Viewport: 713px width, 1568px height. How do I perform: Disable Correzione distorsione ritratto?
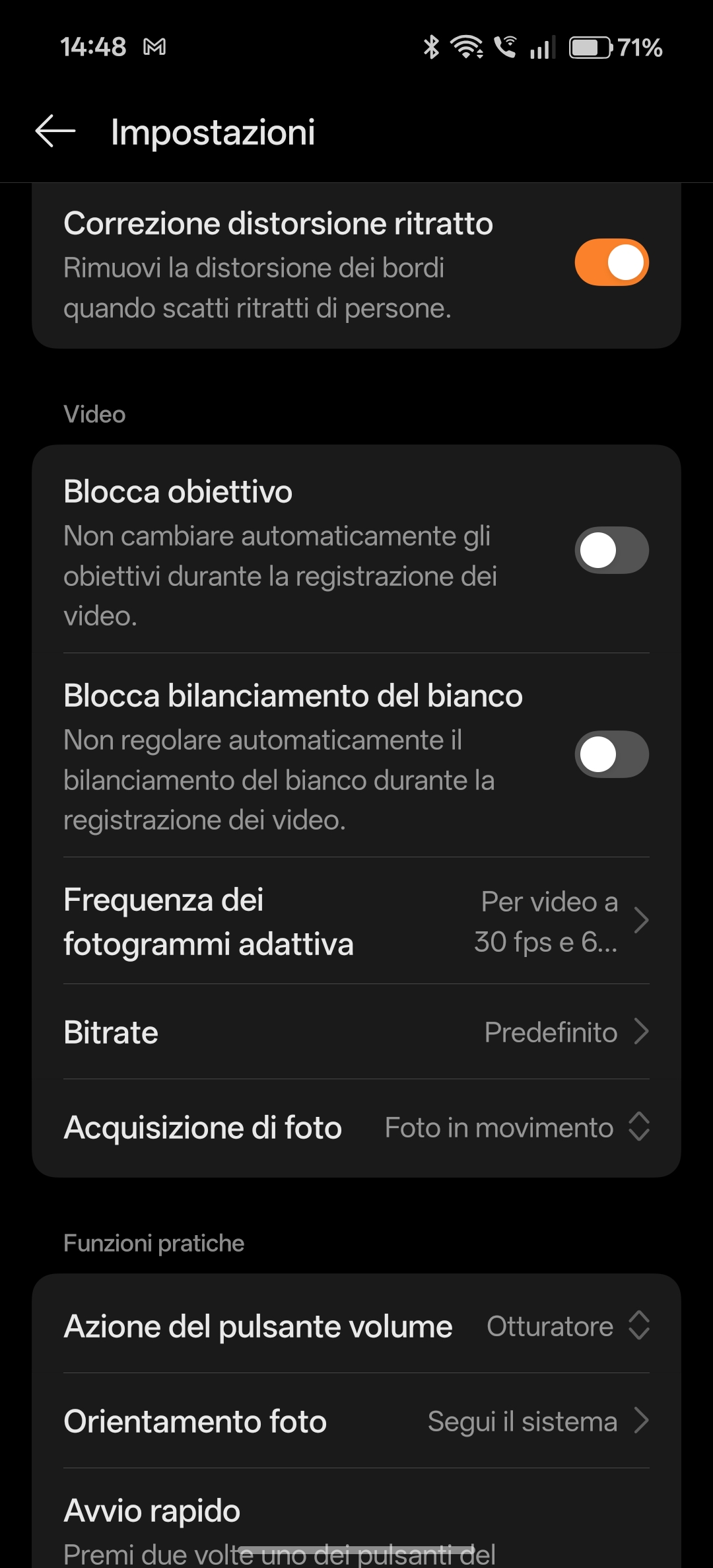click(x=611, y=262)
